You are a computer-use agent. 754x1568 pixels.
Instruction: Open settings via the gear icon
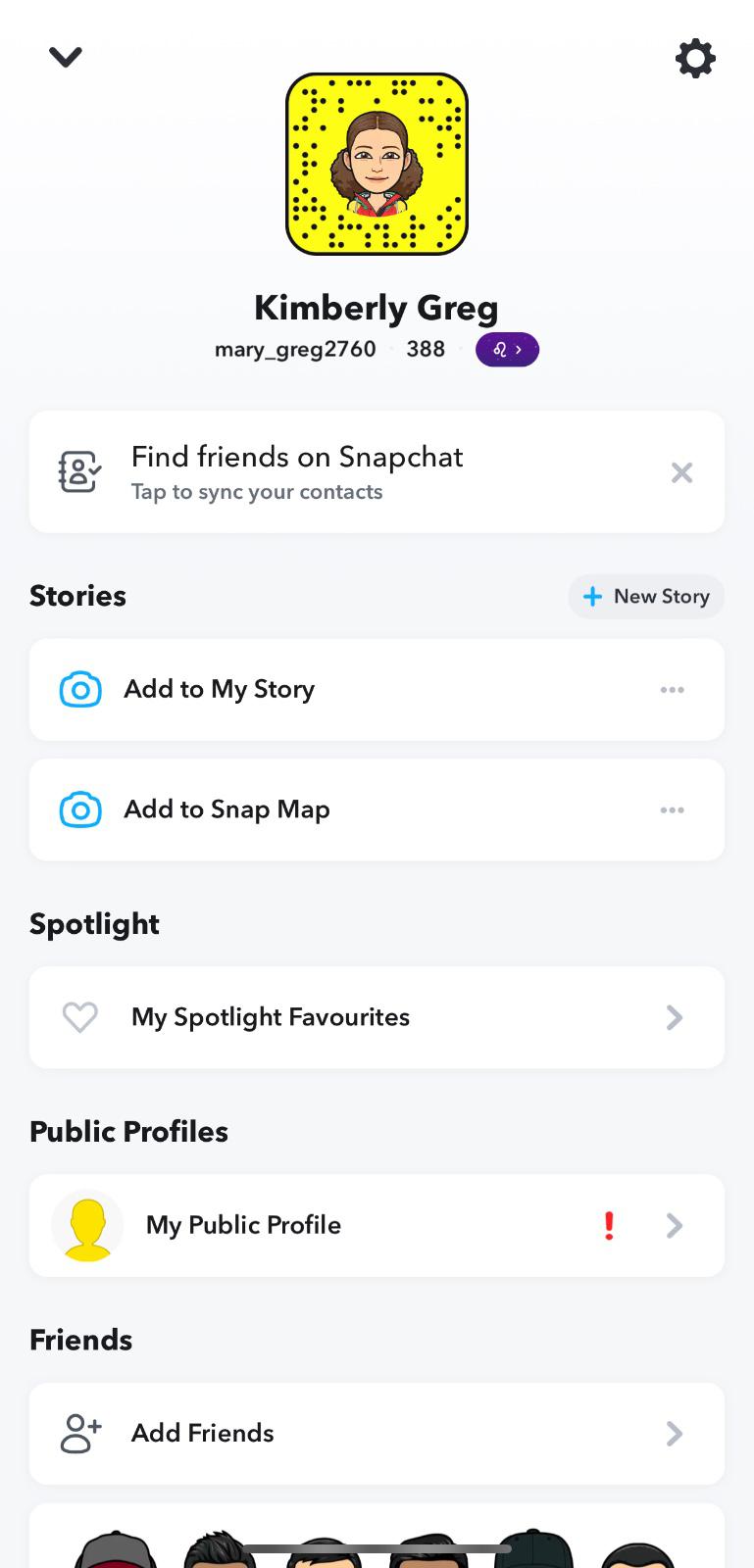[x=695, y=59]
